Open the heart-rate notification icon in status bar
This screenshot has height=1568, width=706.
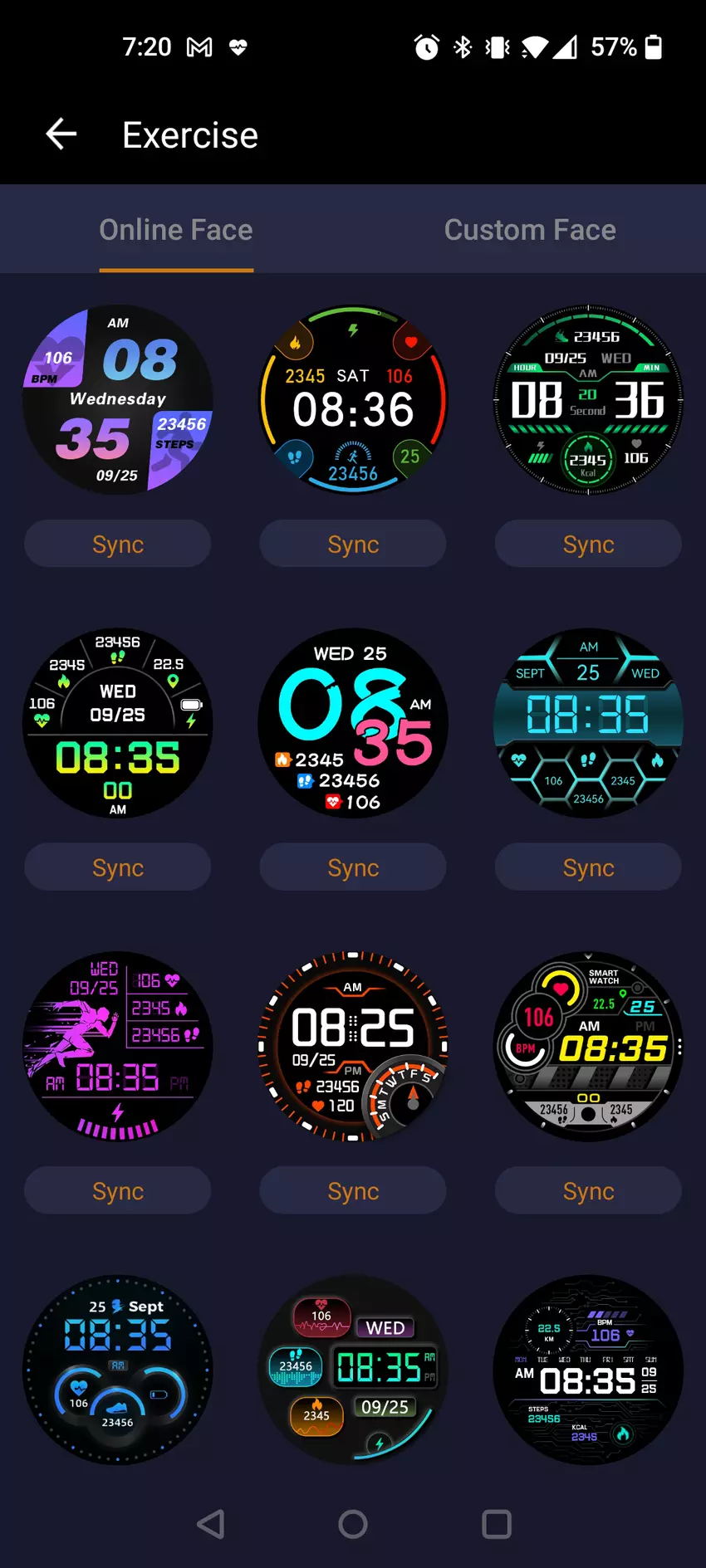(239, 47)
